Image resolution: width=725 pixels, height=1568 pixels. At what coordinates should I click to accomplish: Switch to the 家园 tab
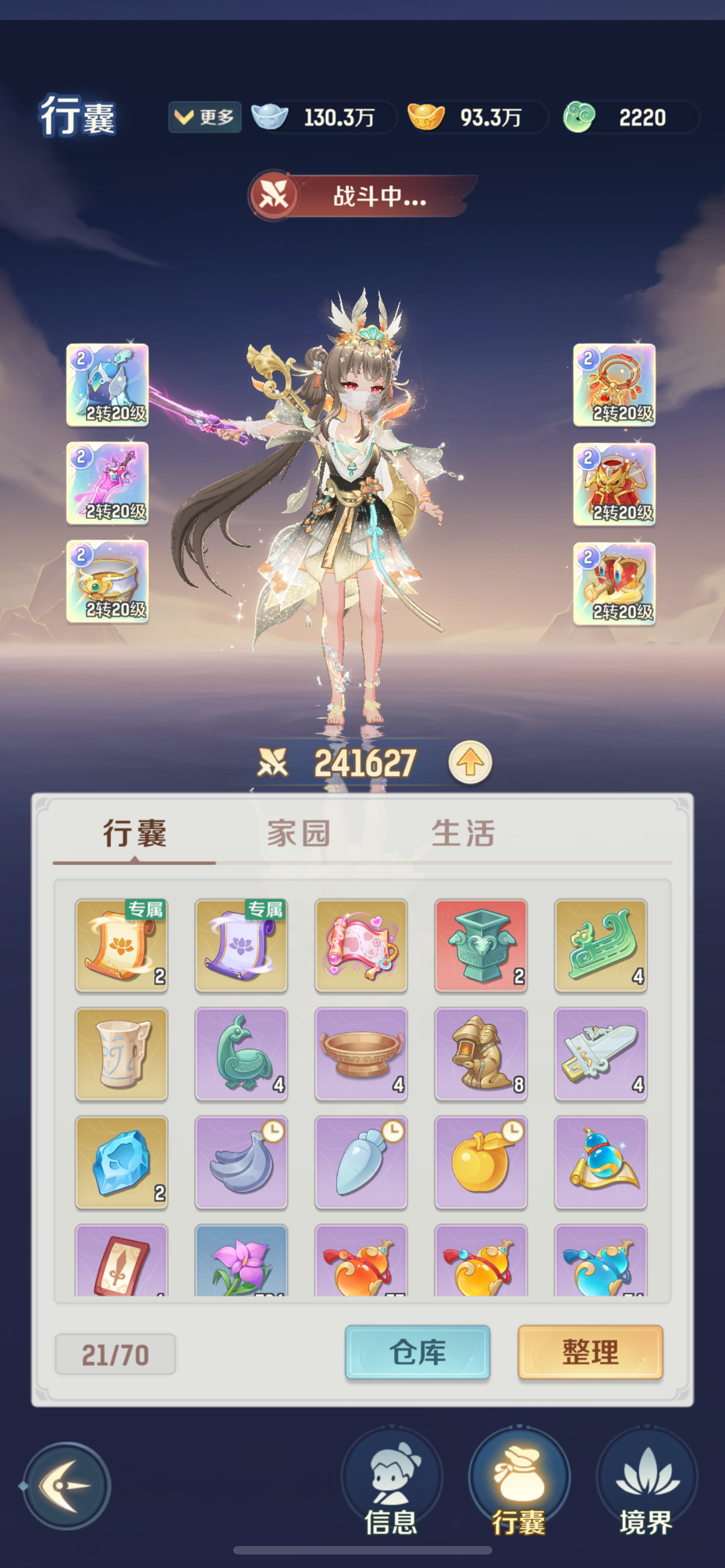[x=298, y=833]
